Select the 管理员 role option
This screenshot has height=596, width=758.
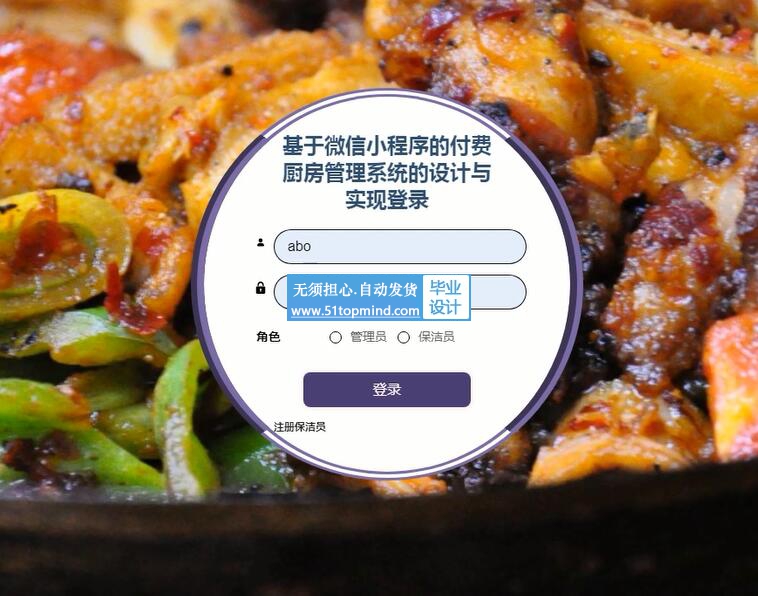click(336, 338)
